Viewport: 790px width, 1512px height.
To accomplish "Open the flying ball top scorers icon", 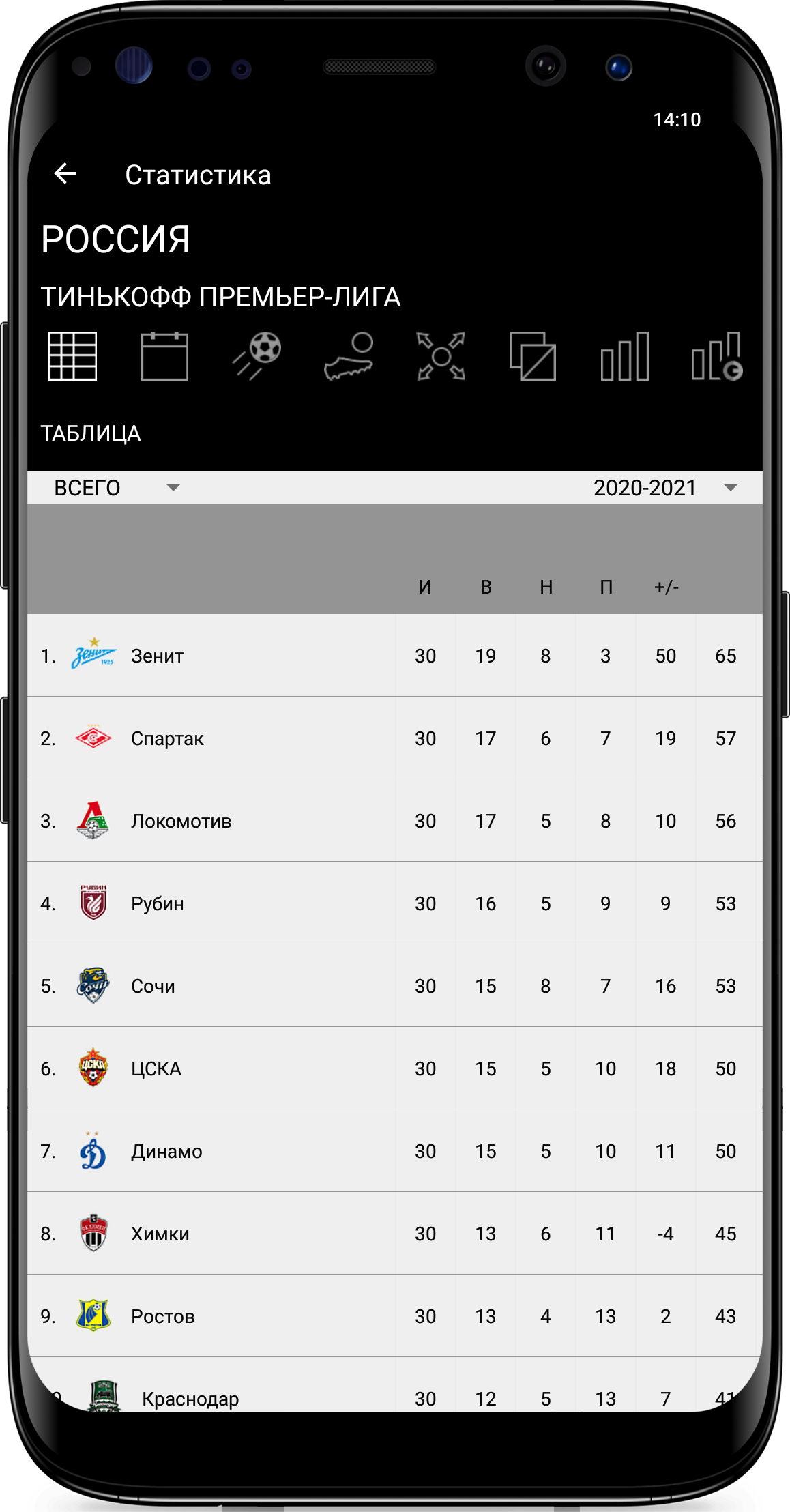I will pyautogui.click(x=257, y=356).
